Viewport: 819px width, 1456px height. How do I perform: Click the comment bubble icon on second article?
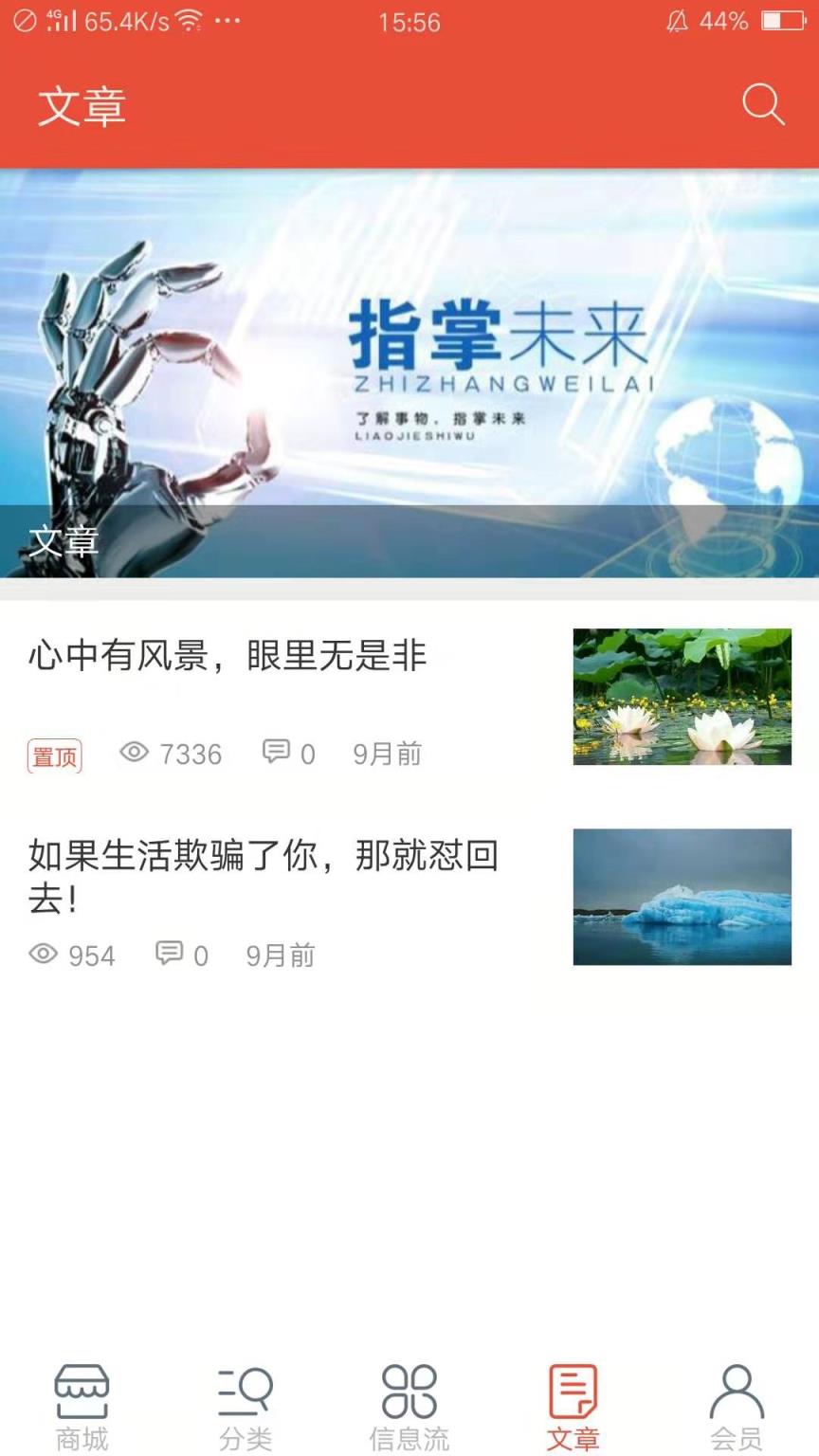169,955
